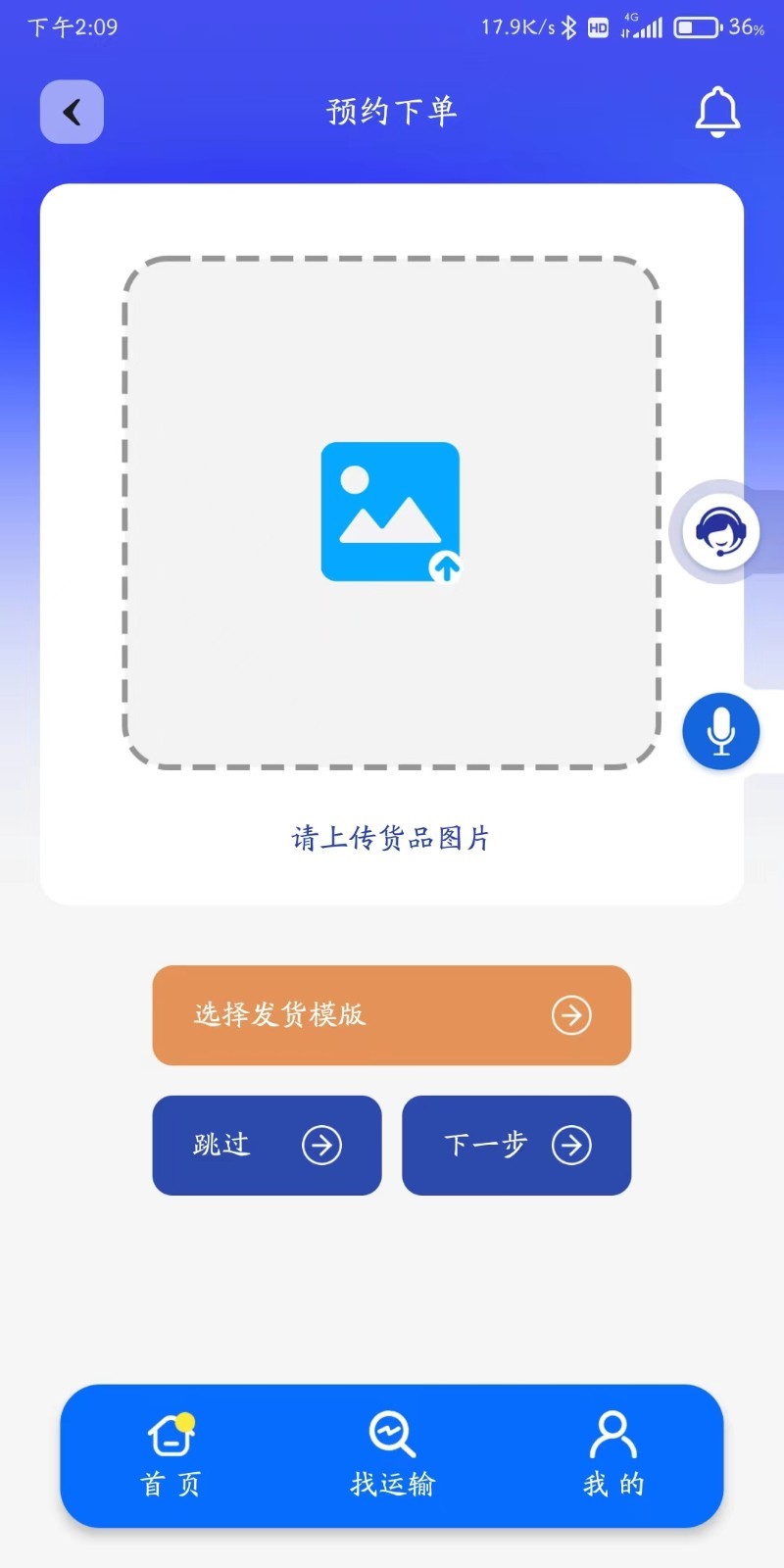Image resolution: width=784 pixels, height=1568 pixels.
Task: Tap the arrow icon inside 下一步 button
Action: 573,1145
